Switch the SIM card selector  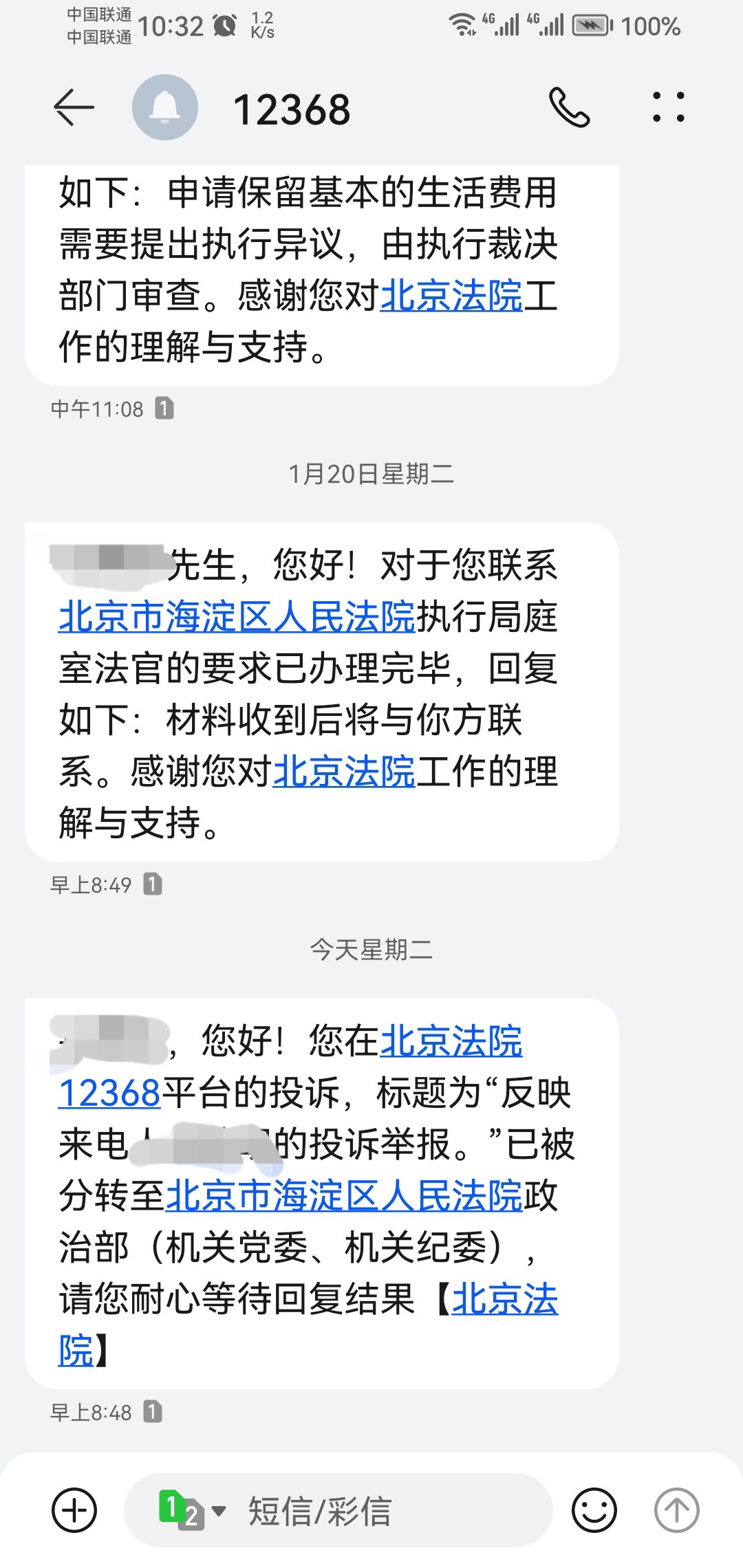[192, 1511]
